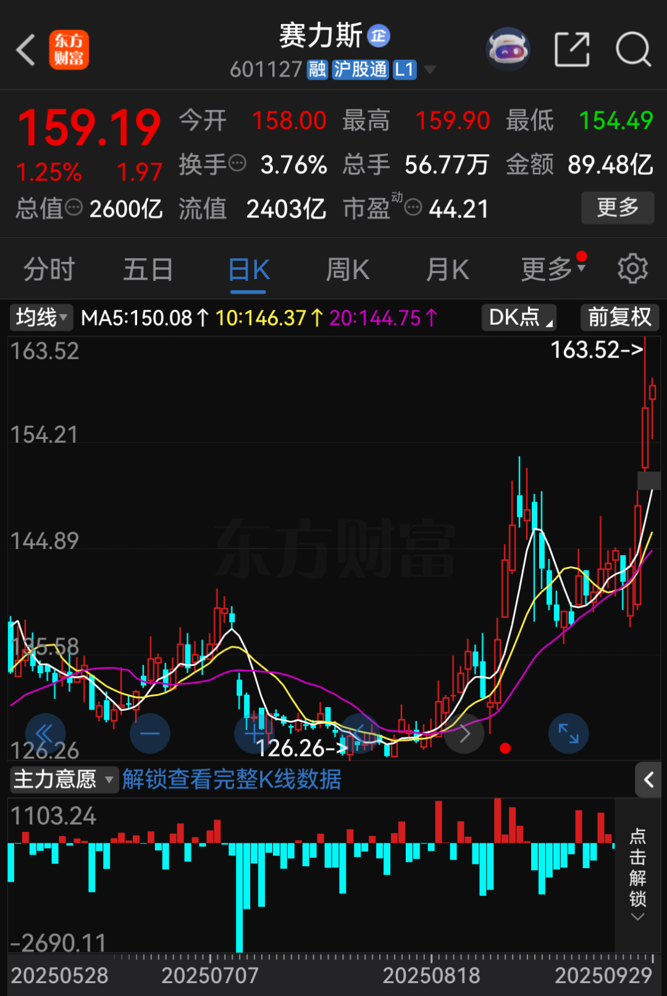The height and width of the screenshot is (996, 667).
Task: Open the 更多 chart period tab
Action: coord(546,269)
